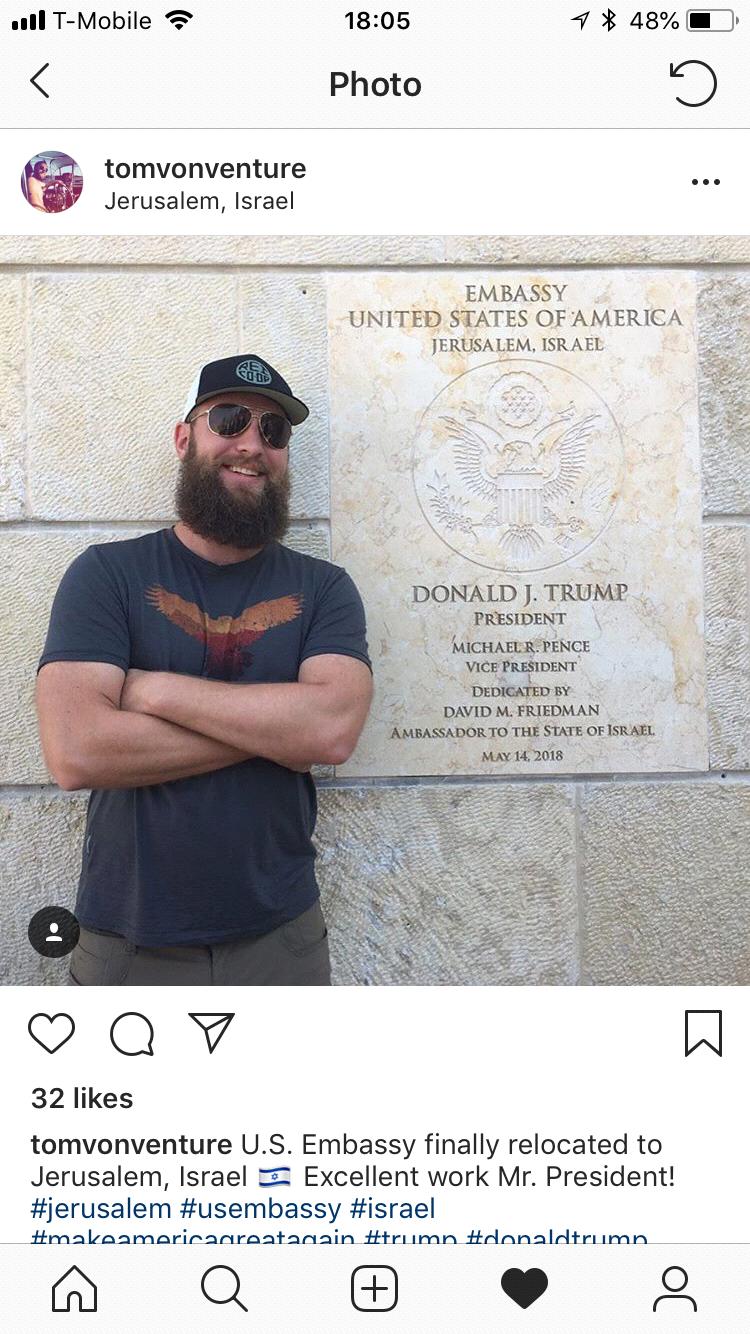750x1334 pixels.
Task: Switch to the Profile tab
Action: click(x=675, y=1289)
